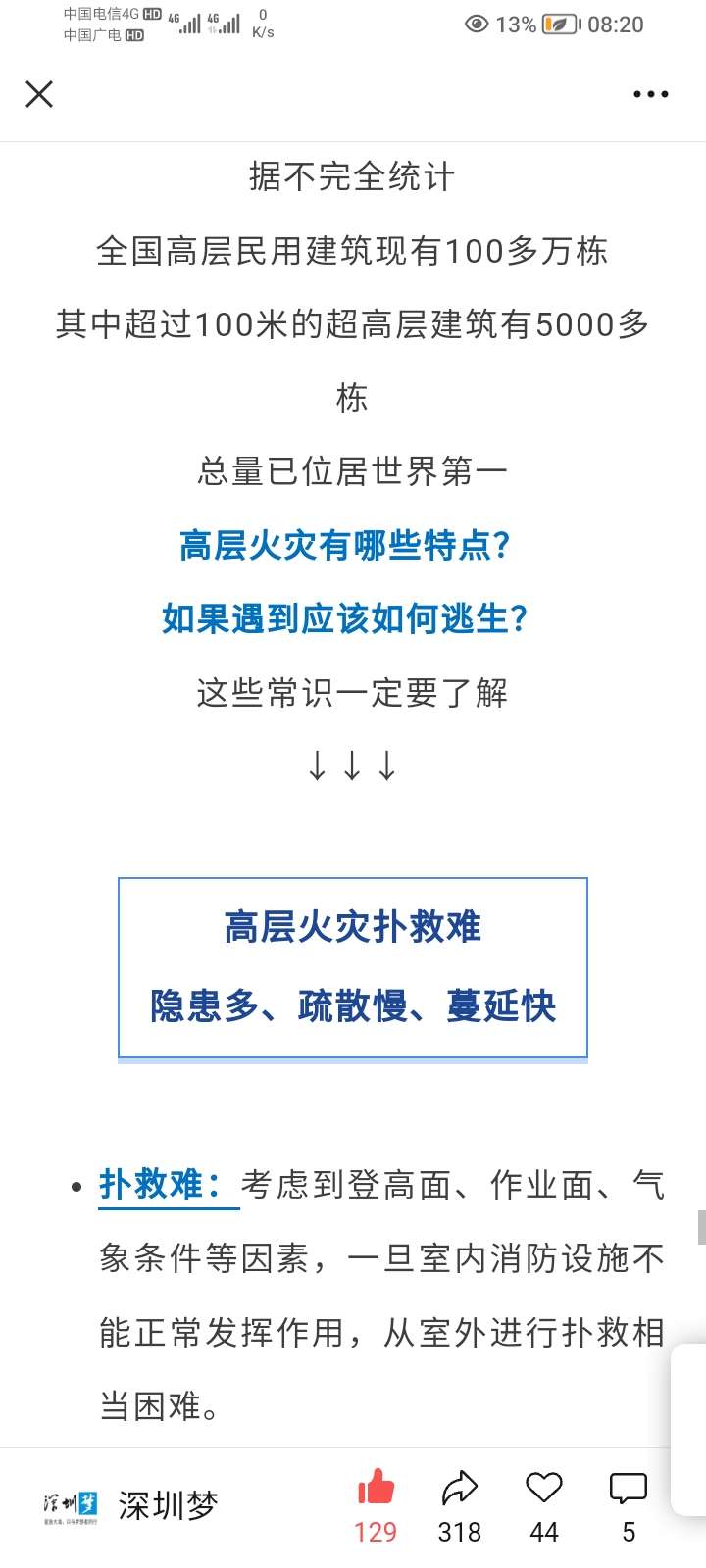Like the article with the thumbs-up icon
Viewport: 706px width, 1568px height.
[376, 1490]
